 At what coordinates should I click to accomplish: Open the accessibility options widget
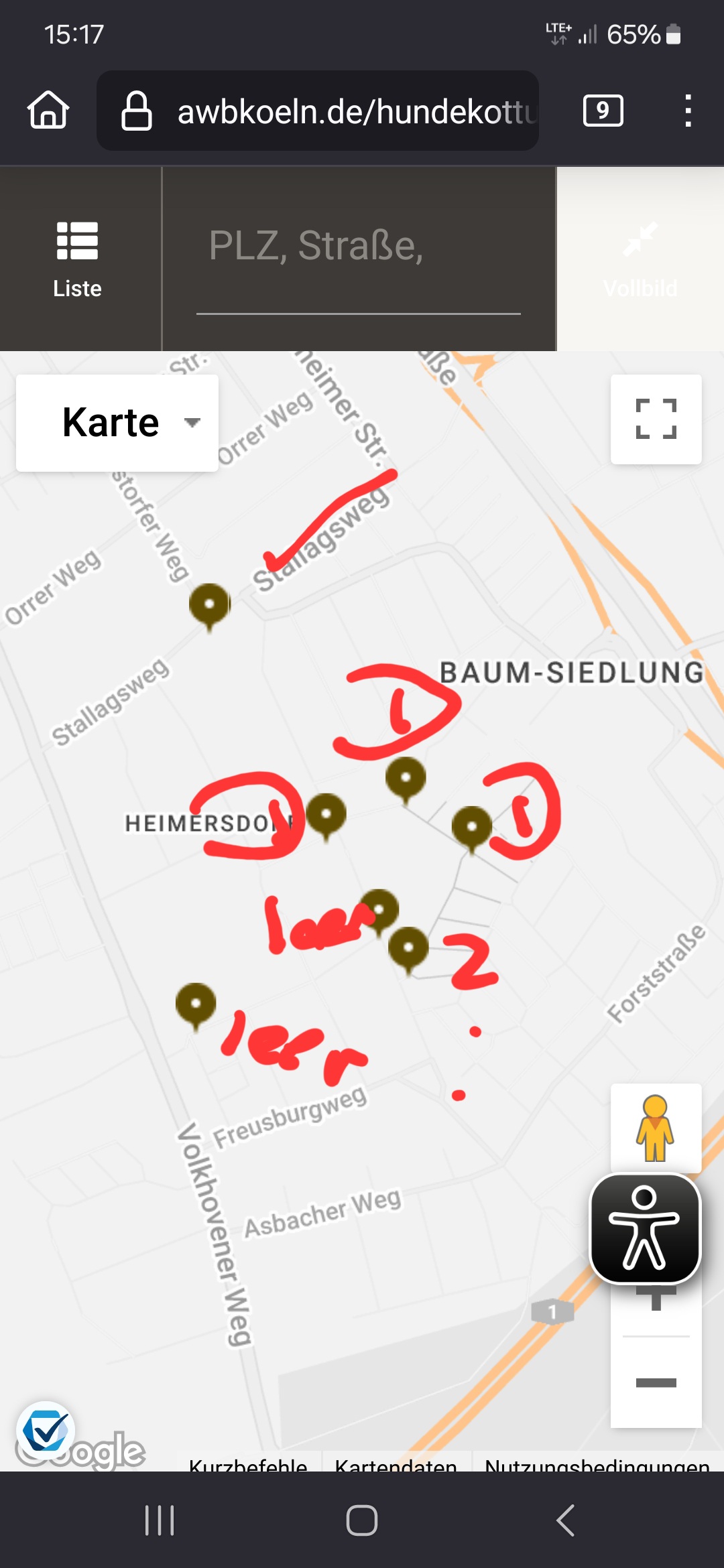[645, 1228]
